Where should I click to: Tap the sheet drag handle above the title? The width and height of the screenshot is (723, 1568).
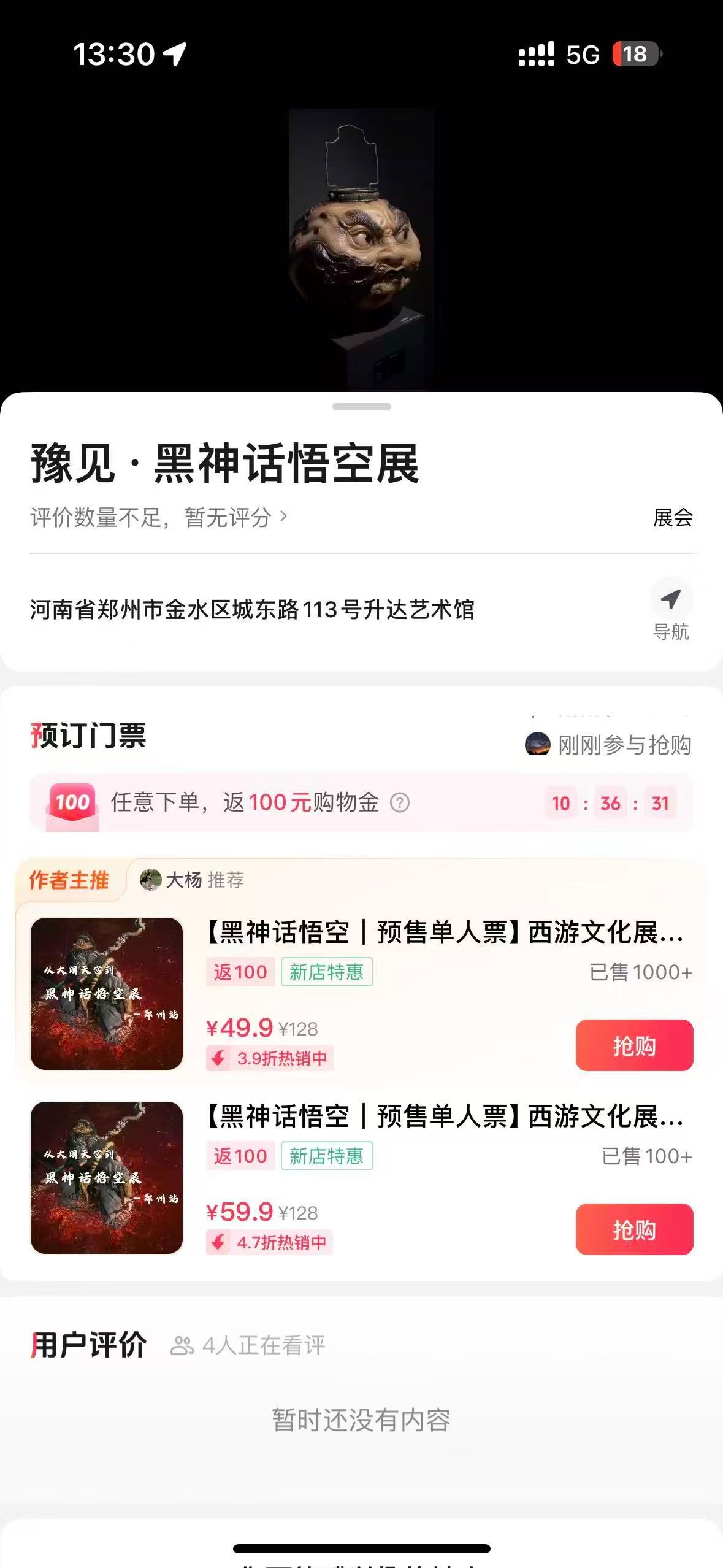tap(361, 407)
